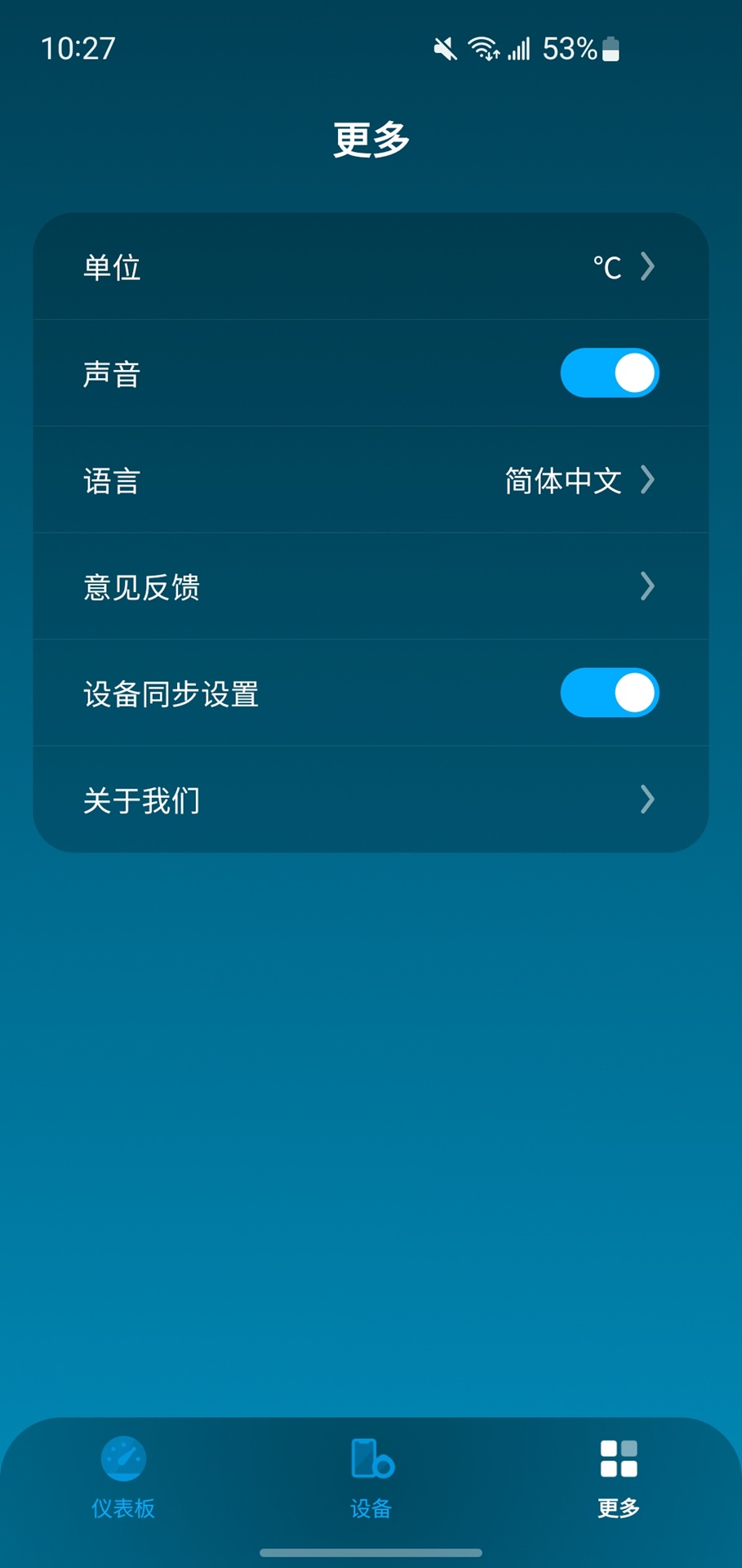Image resolution: width=742 pixels, height=1568 pixels.
Task: Expand the 单位 unit selector chevron
Action: click(646, 266)
